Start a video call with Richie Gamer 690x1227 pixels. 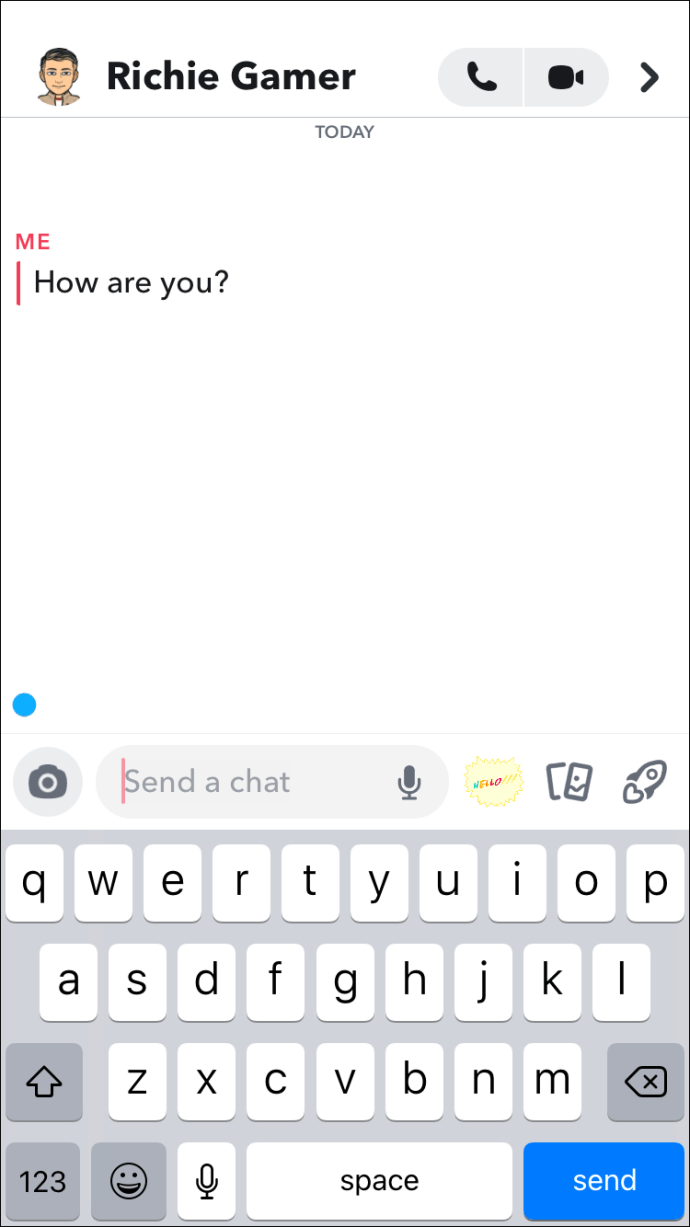(566, 77)
